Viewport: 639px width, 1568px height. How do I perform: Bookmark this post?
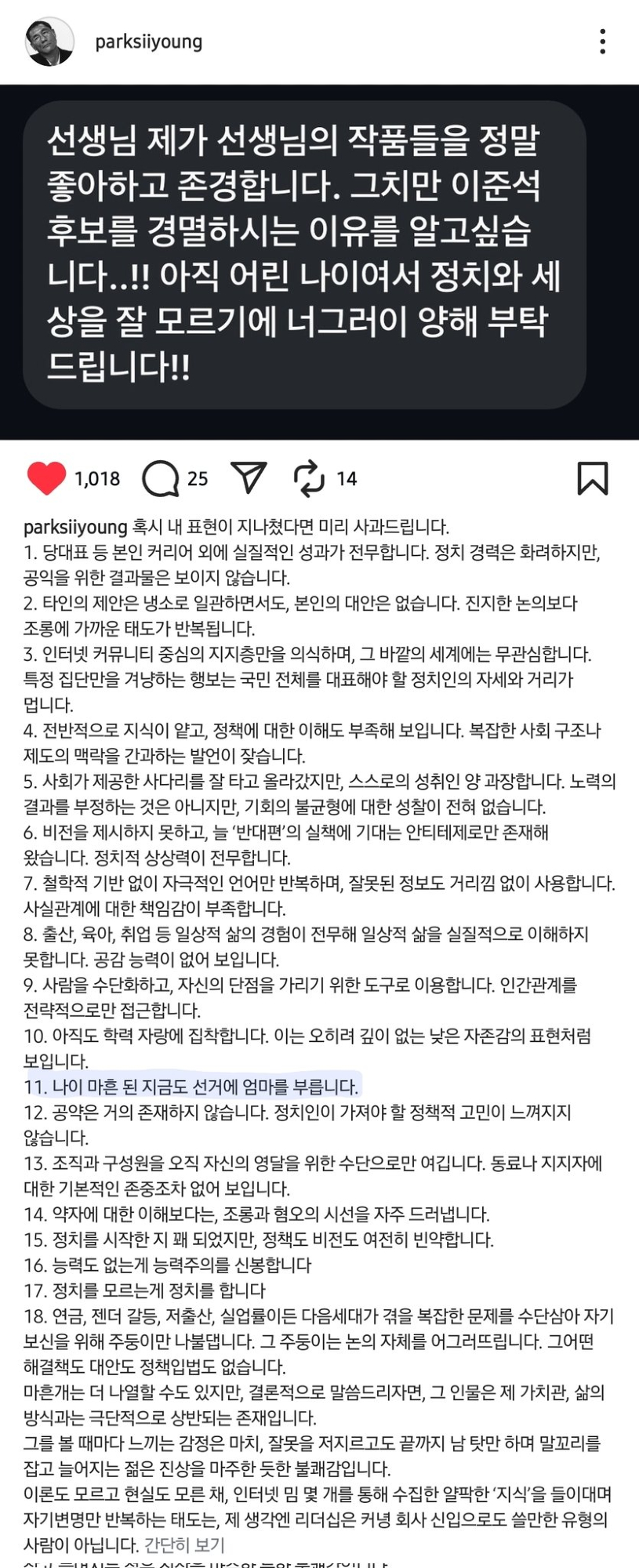point(593,478)
